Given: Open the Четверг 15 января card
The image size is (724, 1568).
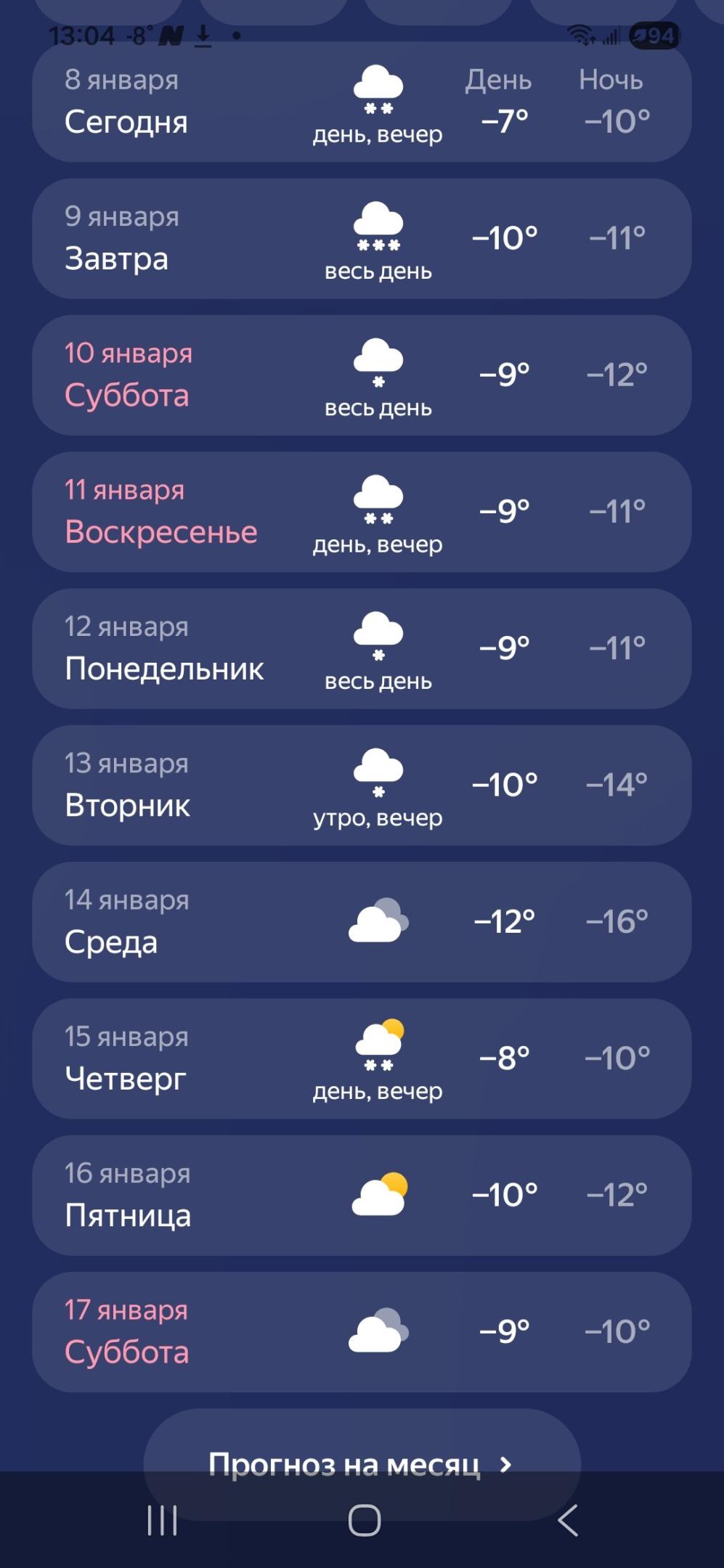Looking at the screenshot, I should (362, 1058).
